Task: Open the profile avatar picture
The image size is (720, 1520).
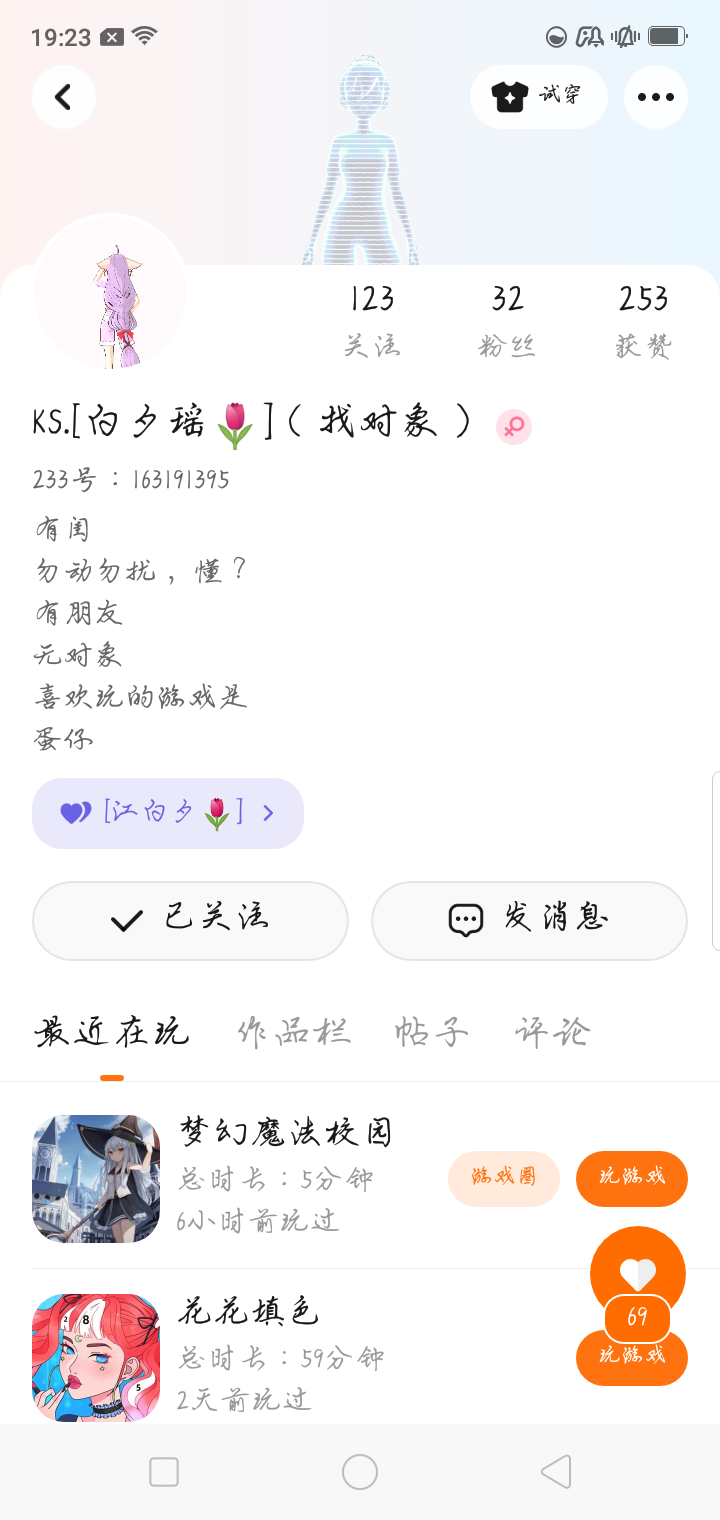Action: click(x=110, y=292)
